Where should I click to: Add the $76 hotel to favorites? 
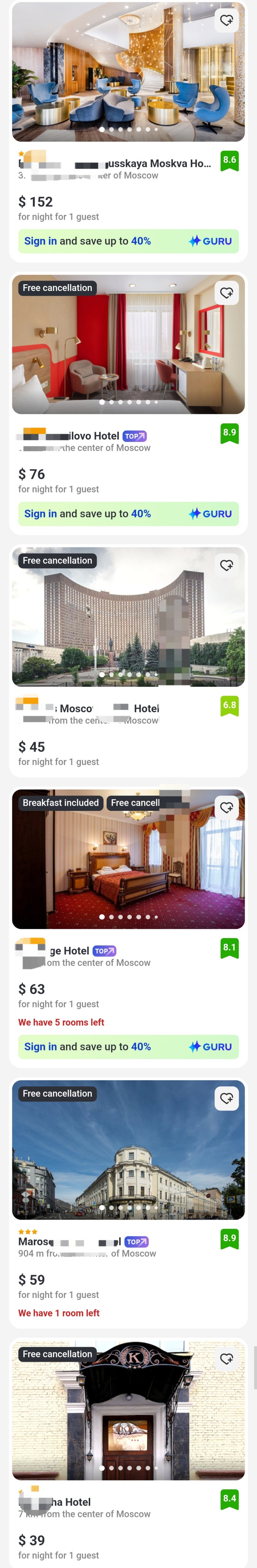tap(227, 293)
